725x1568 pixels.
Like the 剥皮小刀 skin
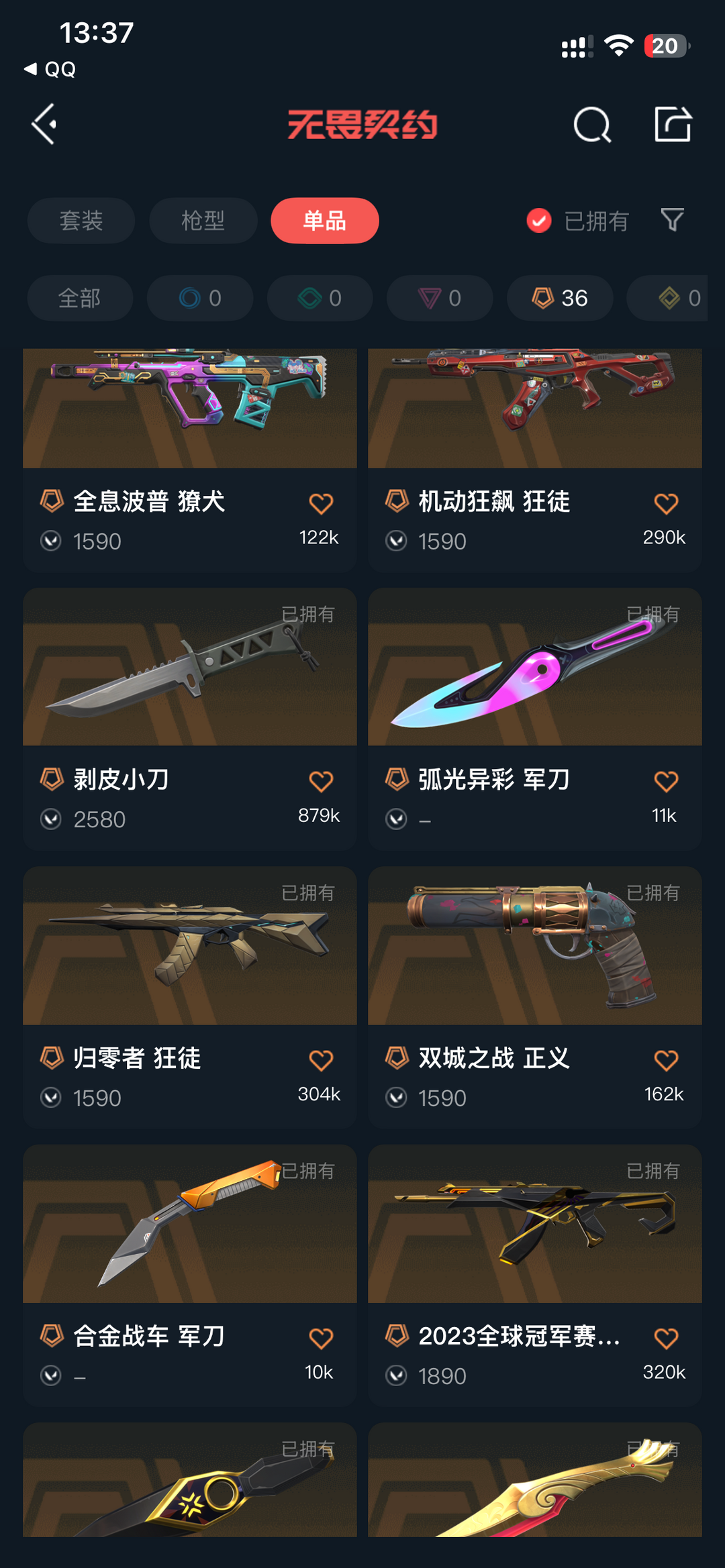click(x=321, y=782)
